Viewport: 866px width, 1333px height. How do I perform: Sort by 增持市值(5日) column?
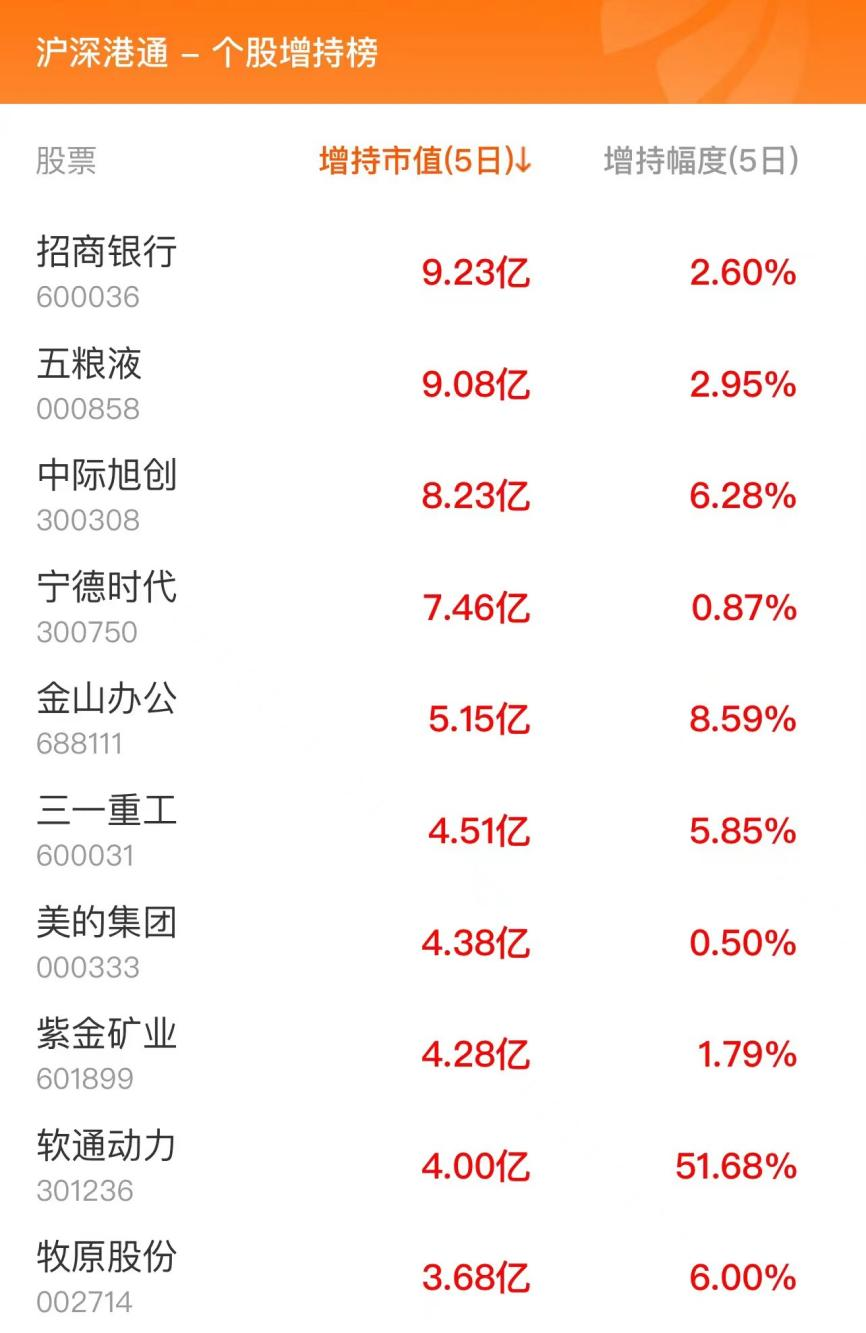click(x=425, y=161)
